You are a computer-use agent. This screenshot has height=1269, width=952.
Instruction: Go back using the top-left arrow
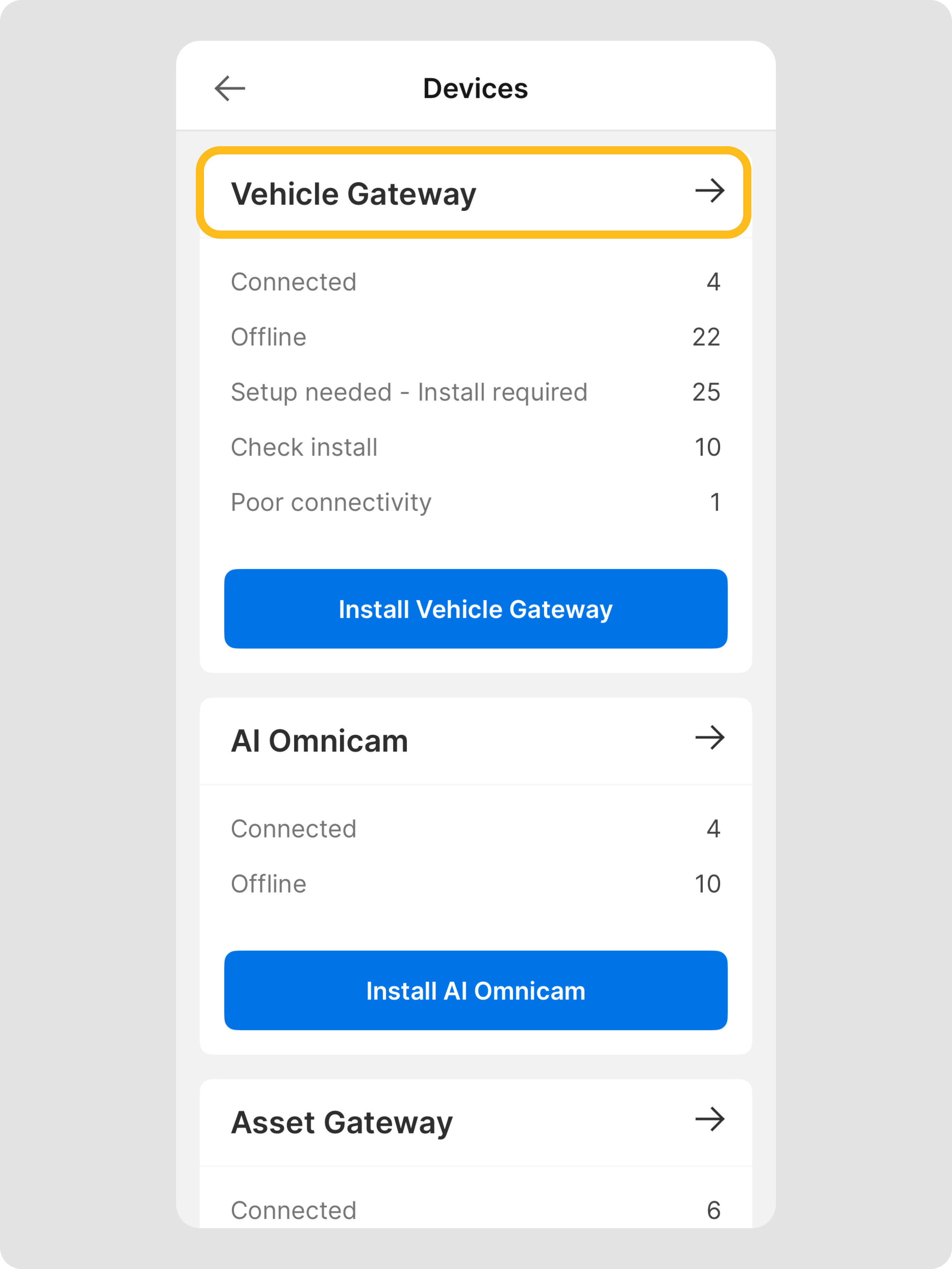230,88
